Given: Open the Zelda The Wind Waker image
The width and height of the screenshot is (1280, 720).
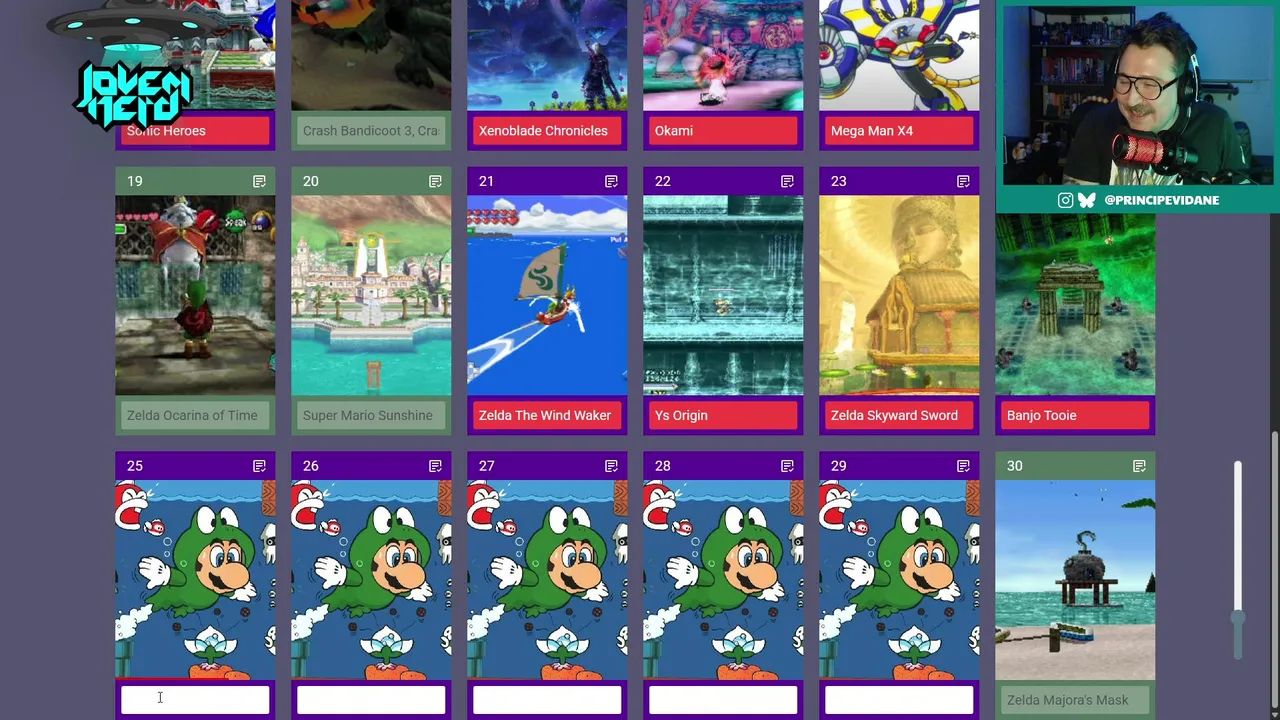Looking at the screenshot, I should tap(547, 295).
